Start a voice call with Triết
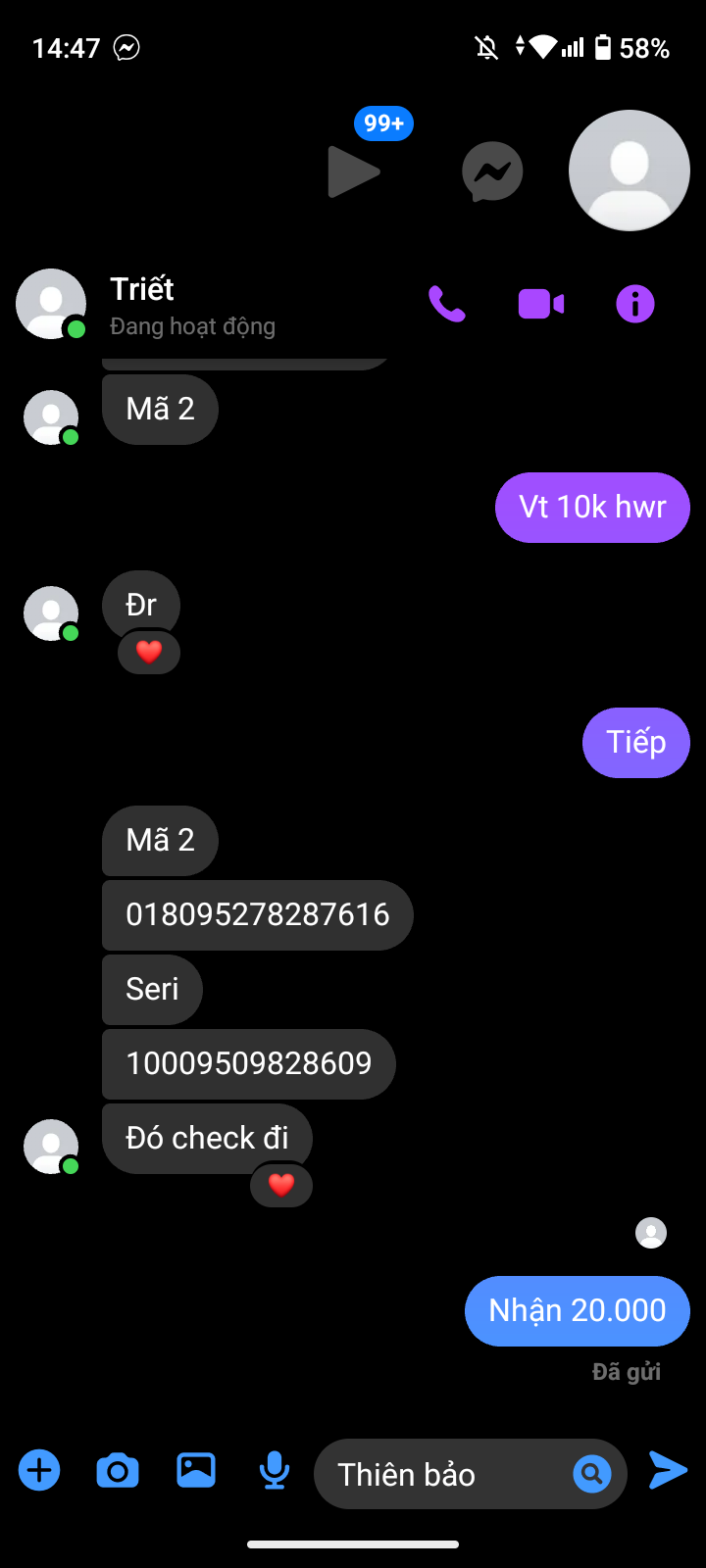 tap(447, 305)
